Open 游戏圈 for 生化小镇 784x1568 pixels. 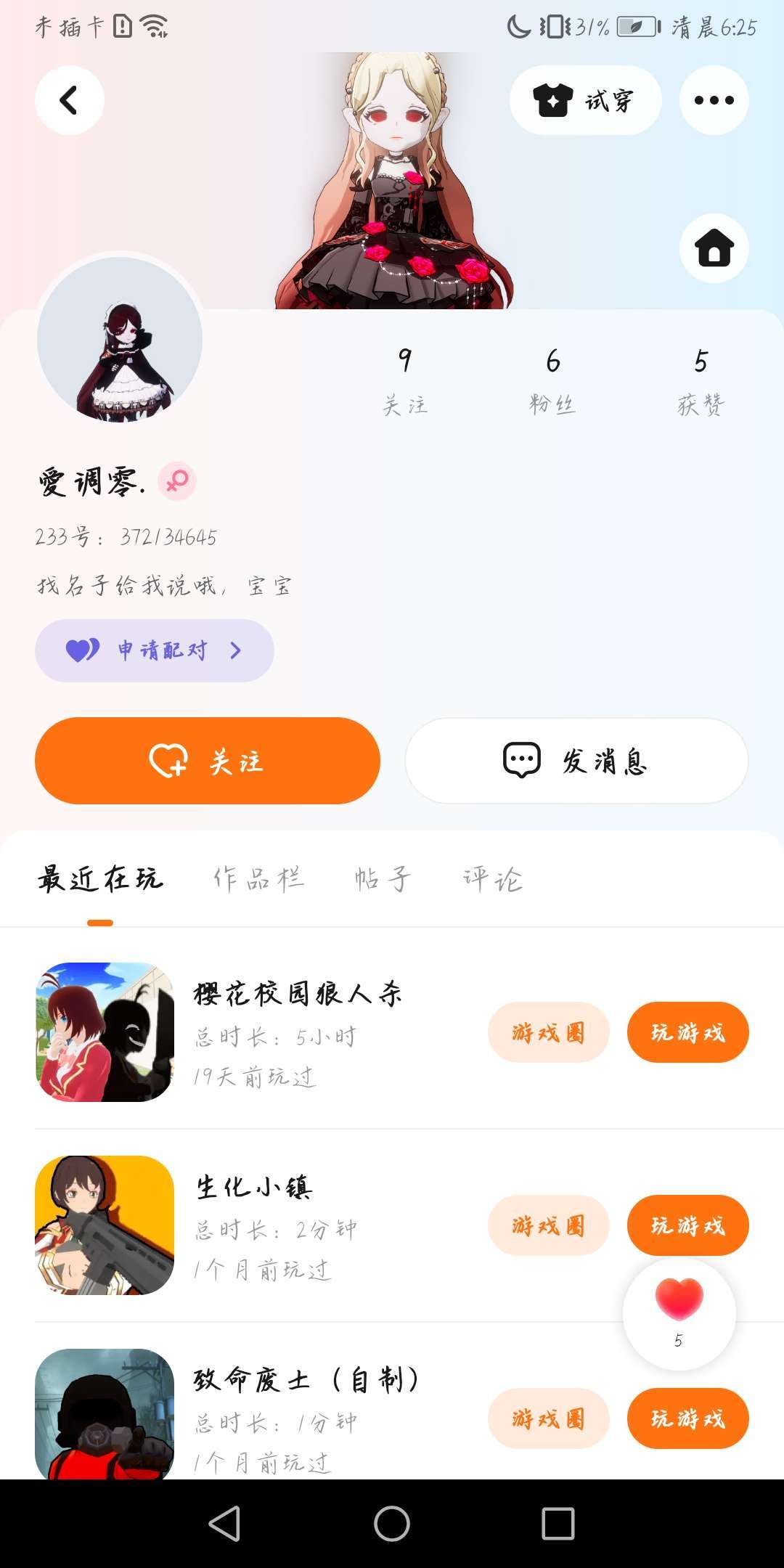coord(548,1225)
